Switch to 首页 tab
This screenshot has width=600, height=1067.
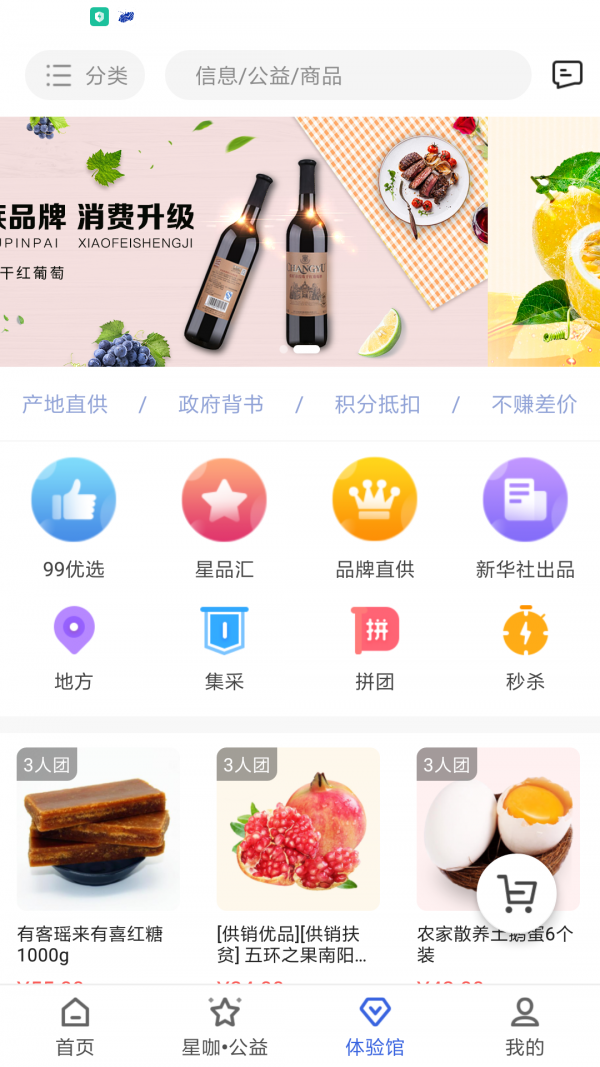[x=75, y=1026]
